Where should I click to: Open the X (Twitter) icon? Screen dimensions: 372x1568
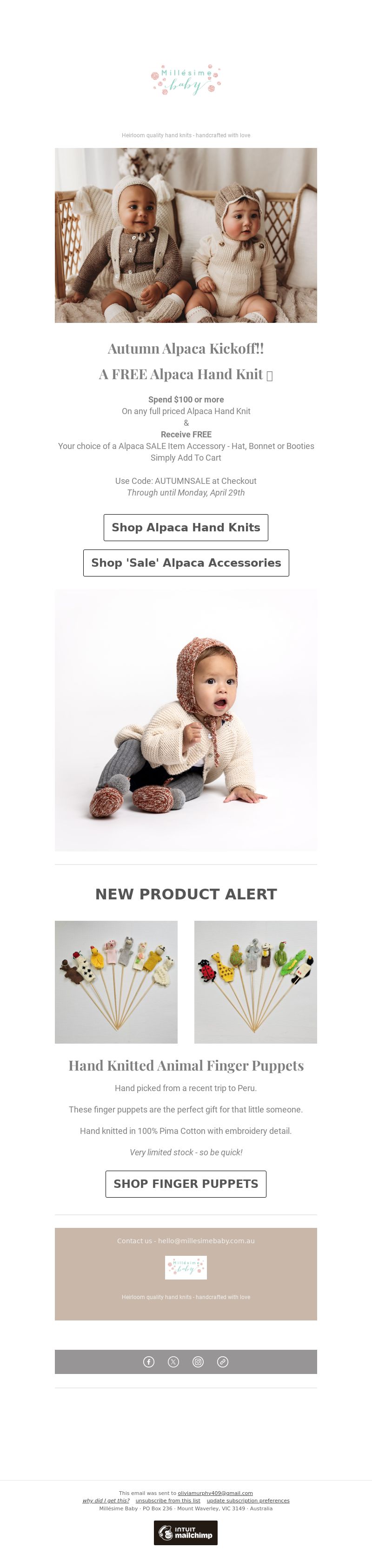[173, 1362]
